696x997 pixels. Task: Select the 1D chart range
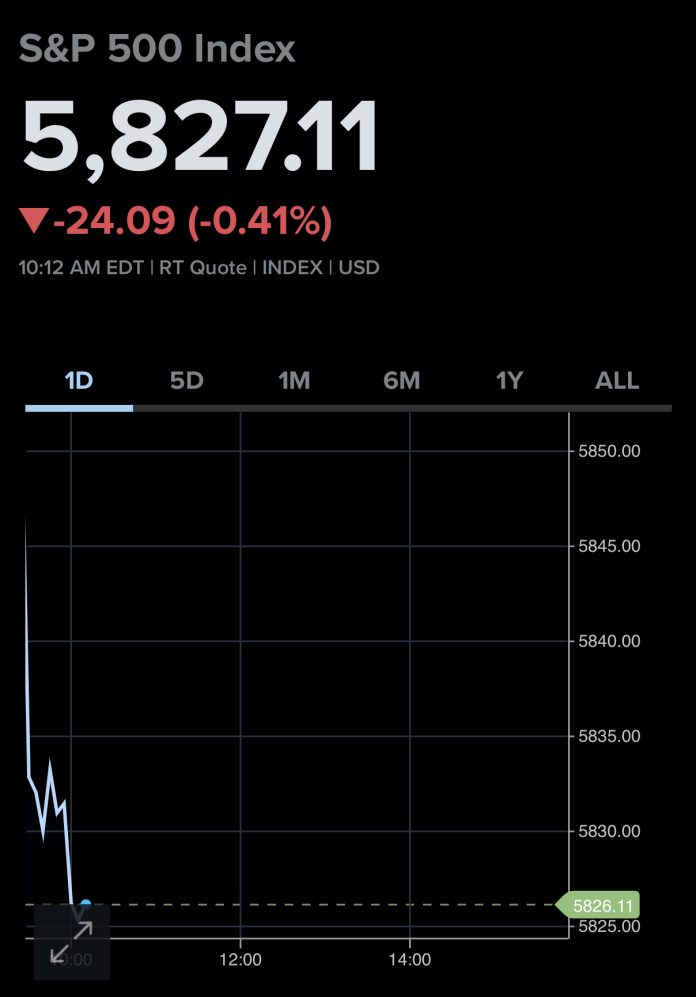coord(78,381)
